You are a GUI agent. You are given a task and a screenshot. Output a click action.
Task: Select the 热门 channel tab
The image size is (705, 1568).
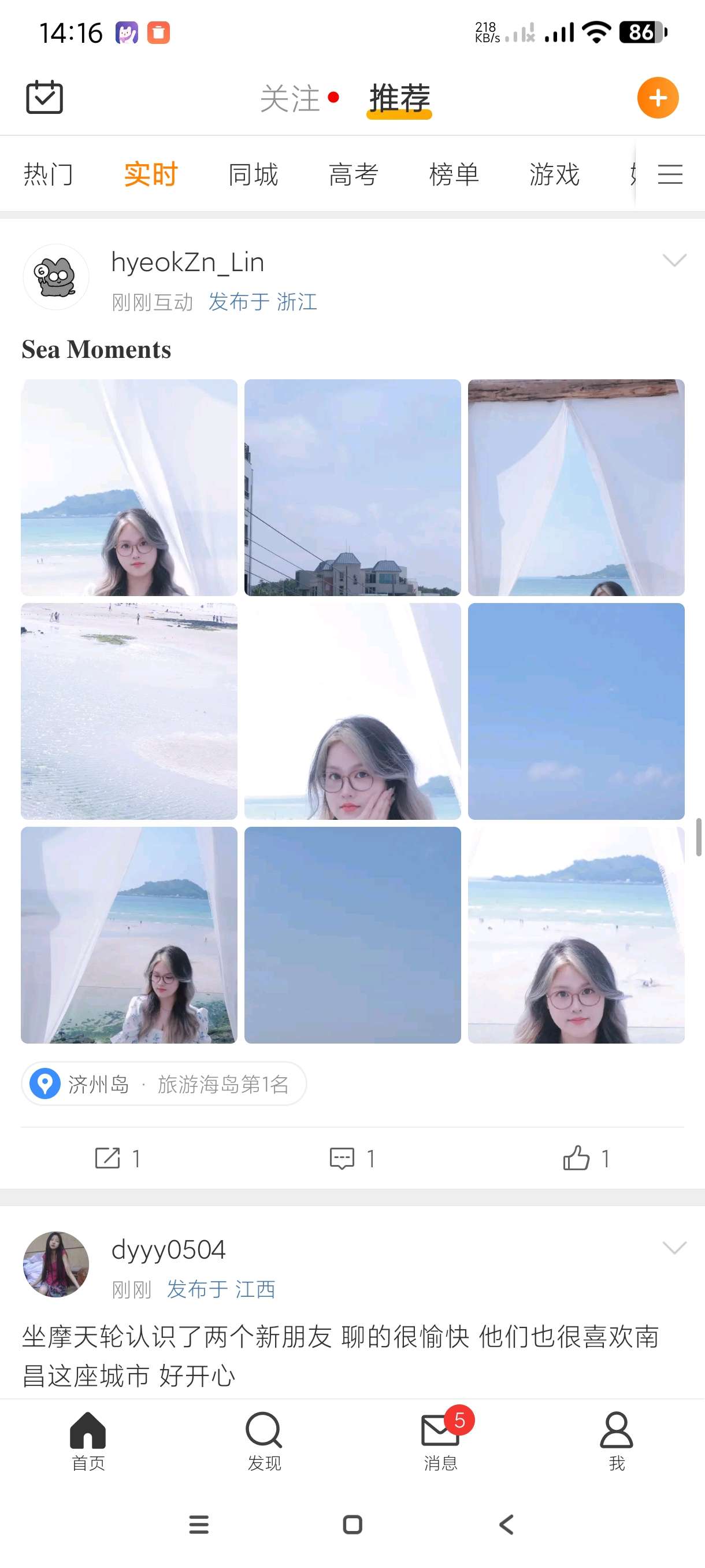click(48, 175)
